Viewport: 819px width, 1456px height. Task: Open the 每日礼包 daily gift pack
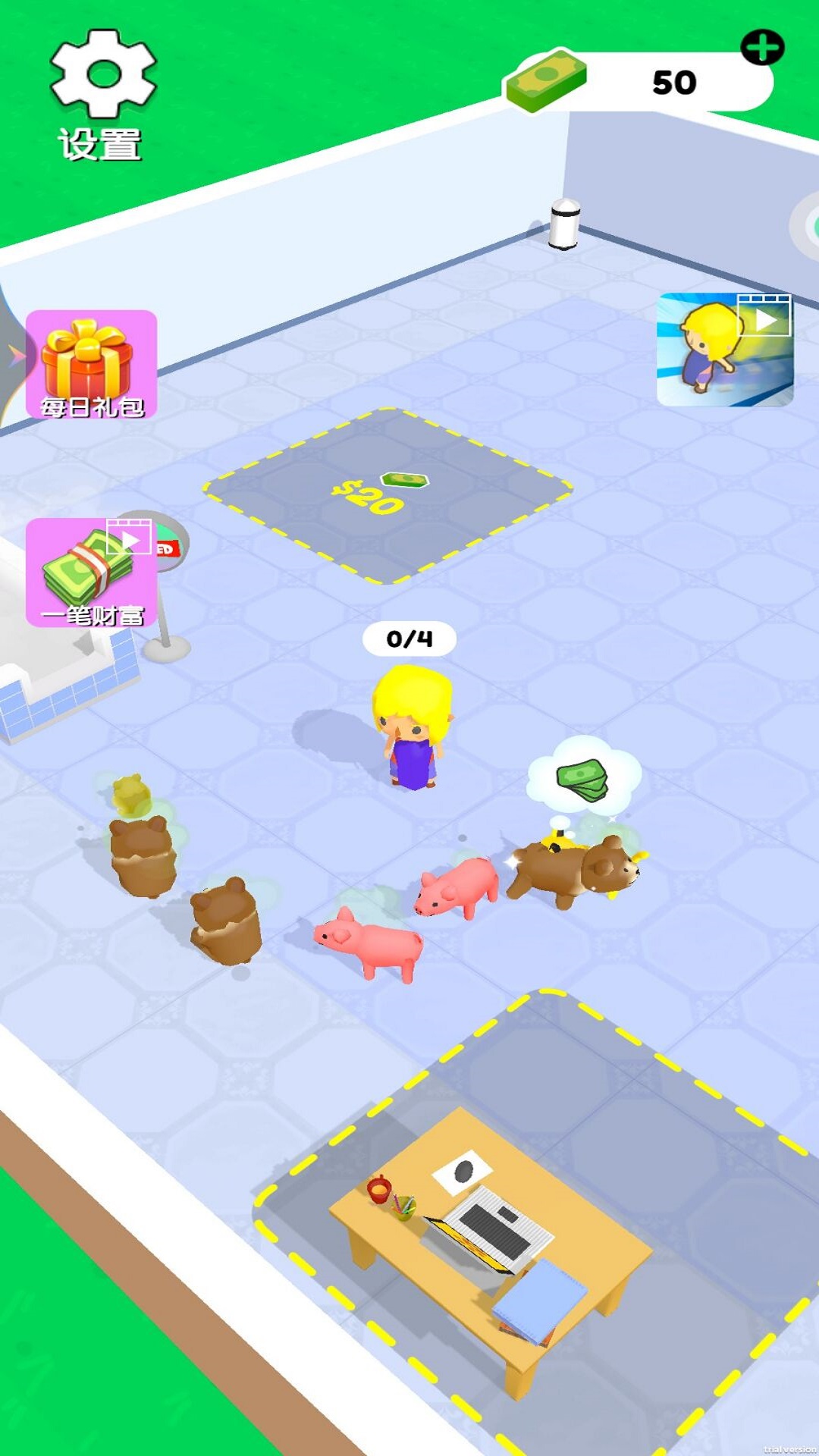(x=92, y=365)
